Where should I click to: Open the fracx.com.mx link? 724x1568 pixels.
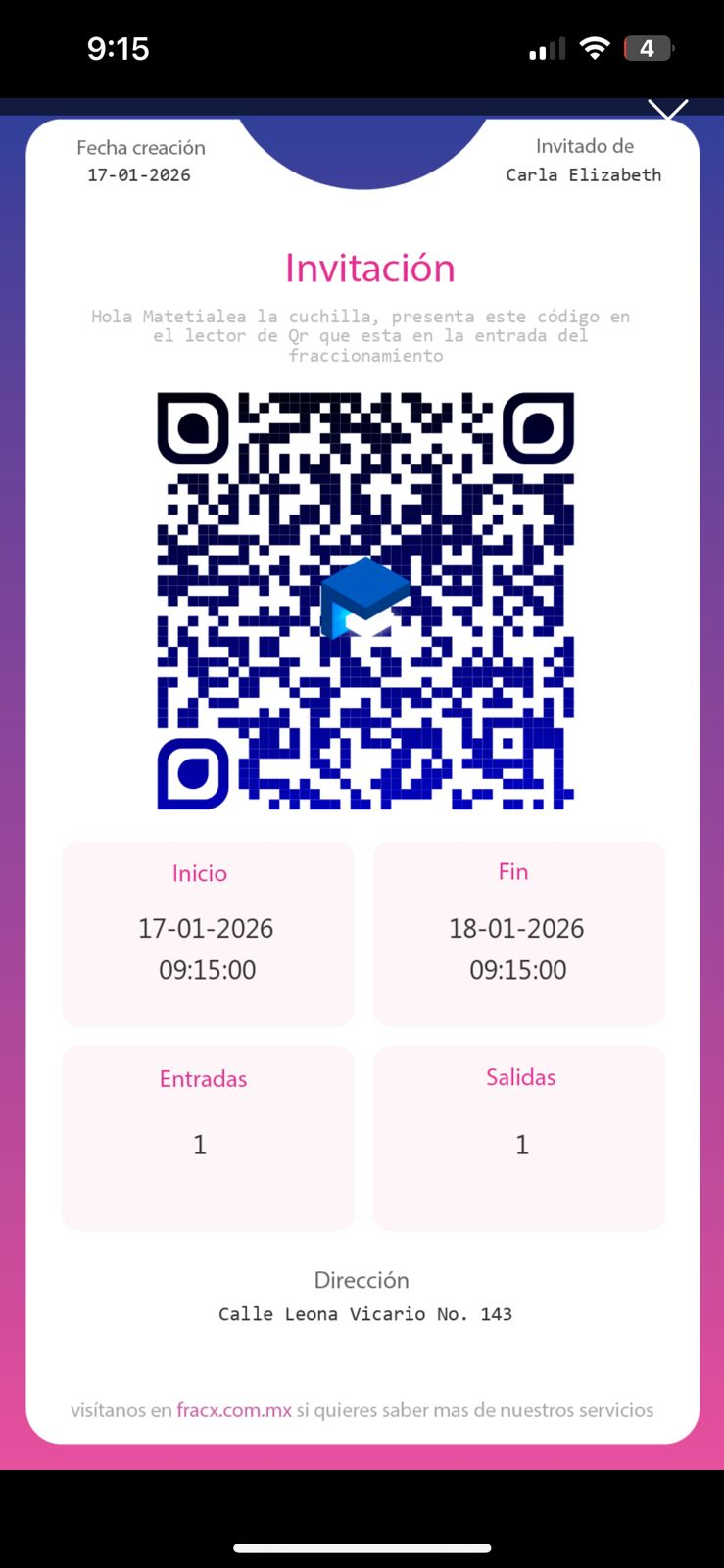click(234, 1410)
